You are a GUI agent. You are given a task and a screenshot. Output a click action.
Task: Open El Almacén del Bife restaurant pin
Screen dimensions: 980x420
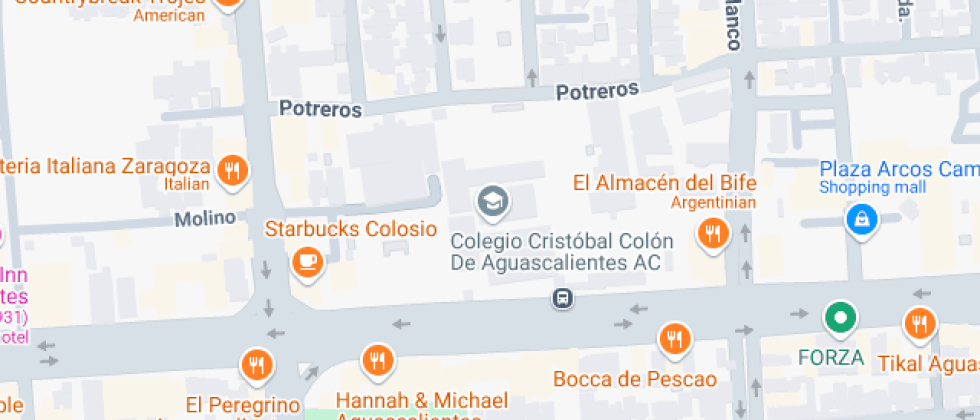pos(713,234)
